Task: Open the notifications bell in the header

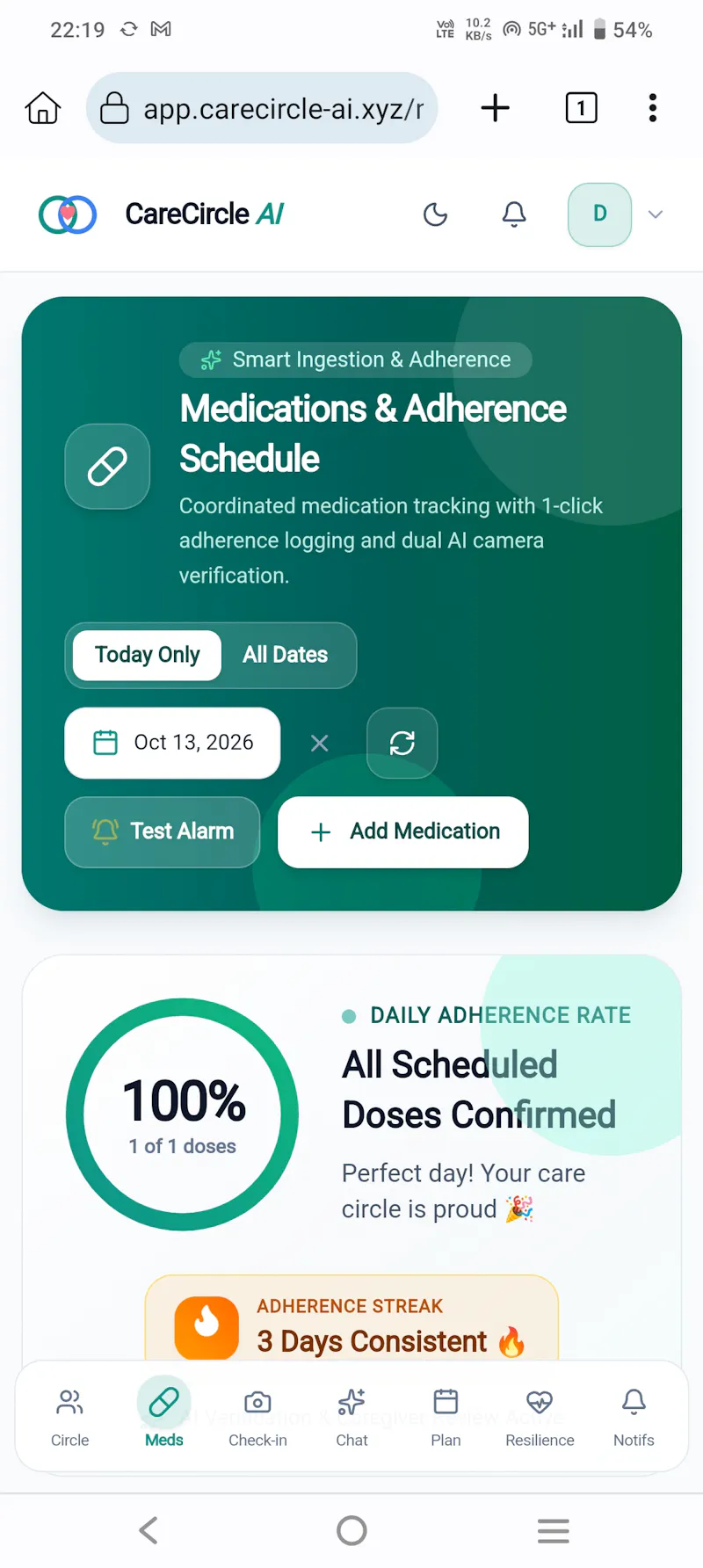Action: pos(514,214)
